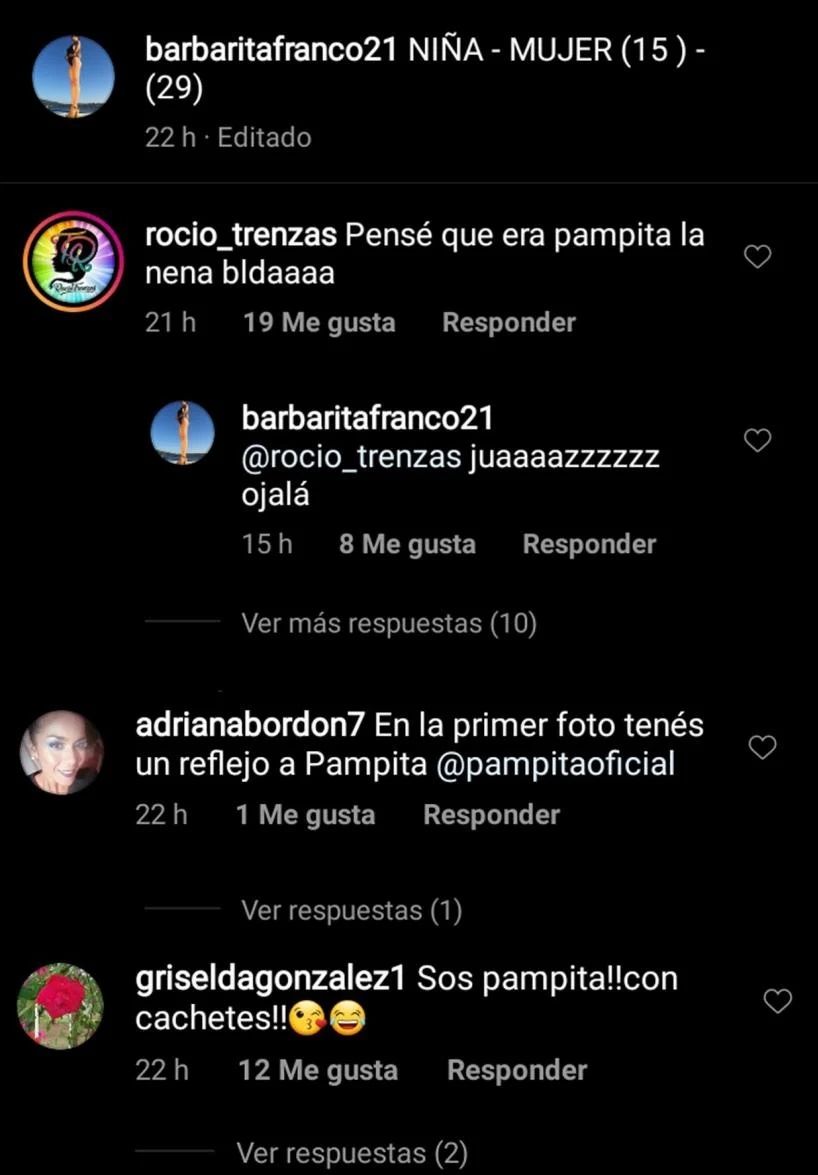Like adrianabordon7's comment
This screenshot has width=818, height=1175.
763,747
